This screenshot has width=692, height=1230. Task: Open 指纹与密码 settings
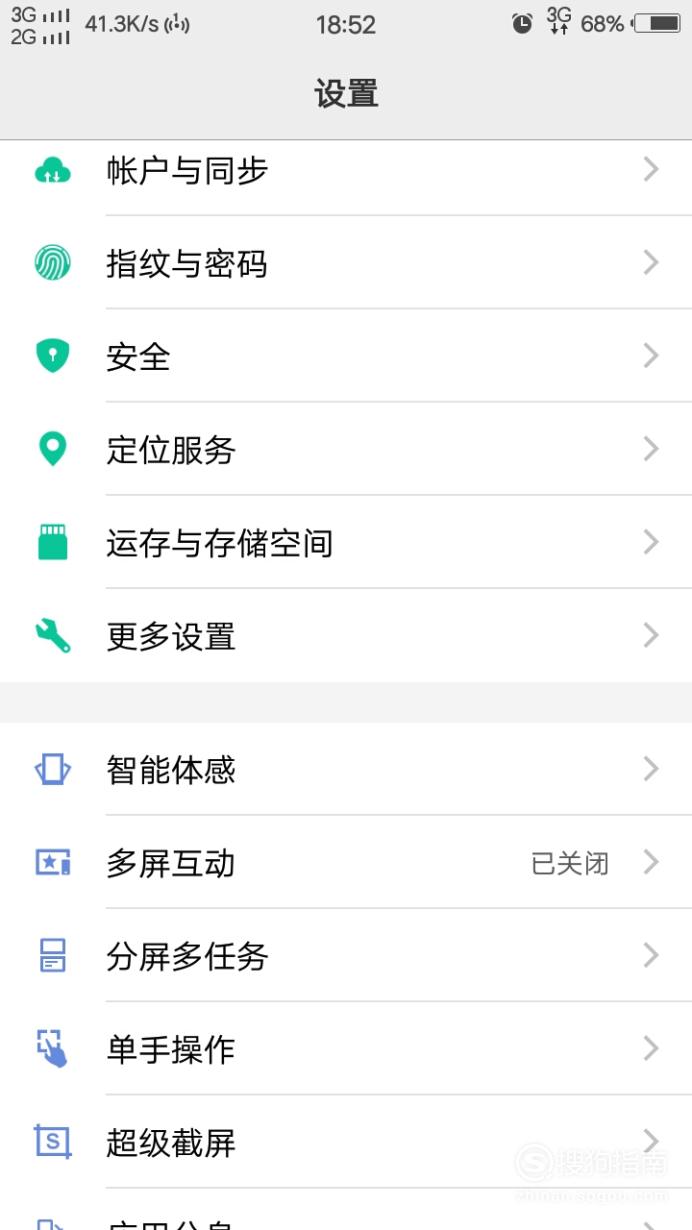346,263
